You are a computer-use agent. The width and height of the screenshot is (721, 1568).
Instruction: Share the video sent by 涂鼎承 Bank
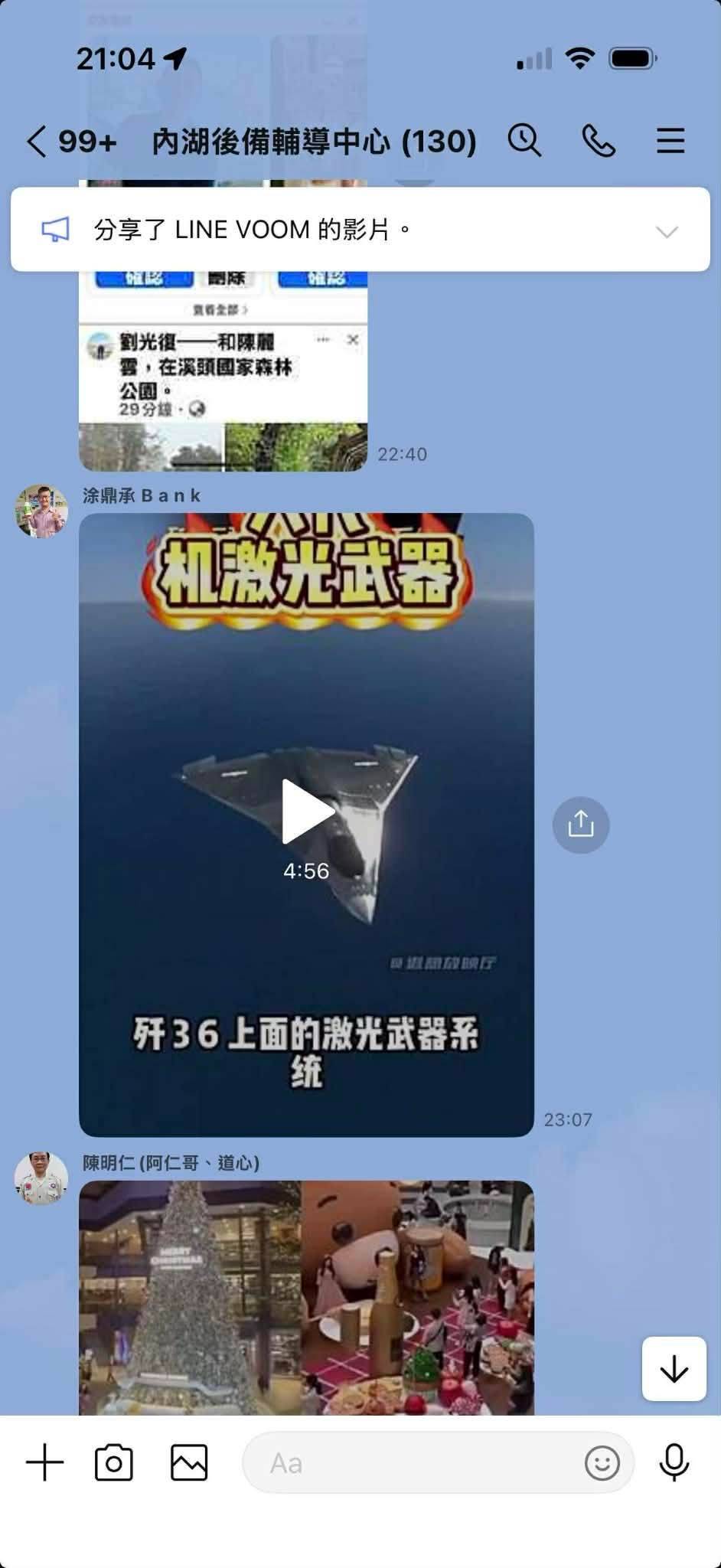(x=580, y=825)
